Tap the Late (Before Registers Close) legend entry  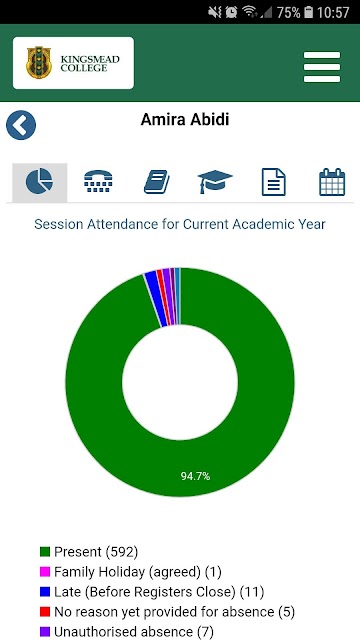tap(152, 592)
